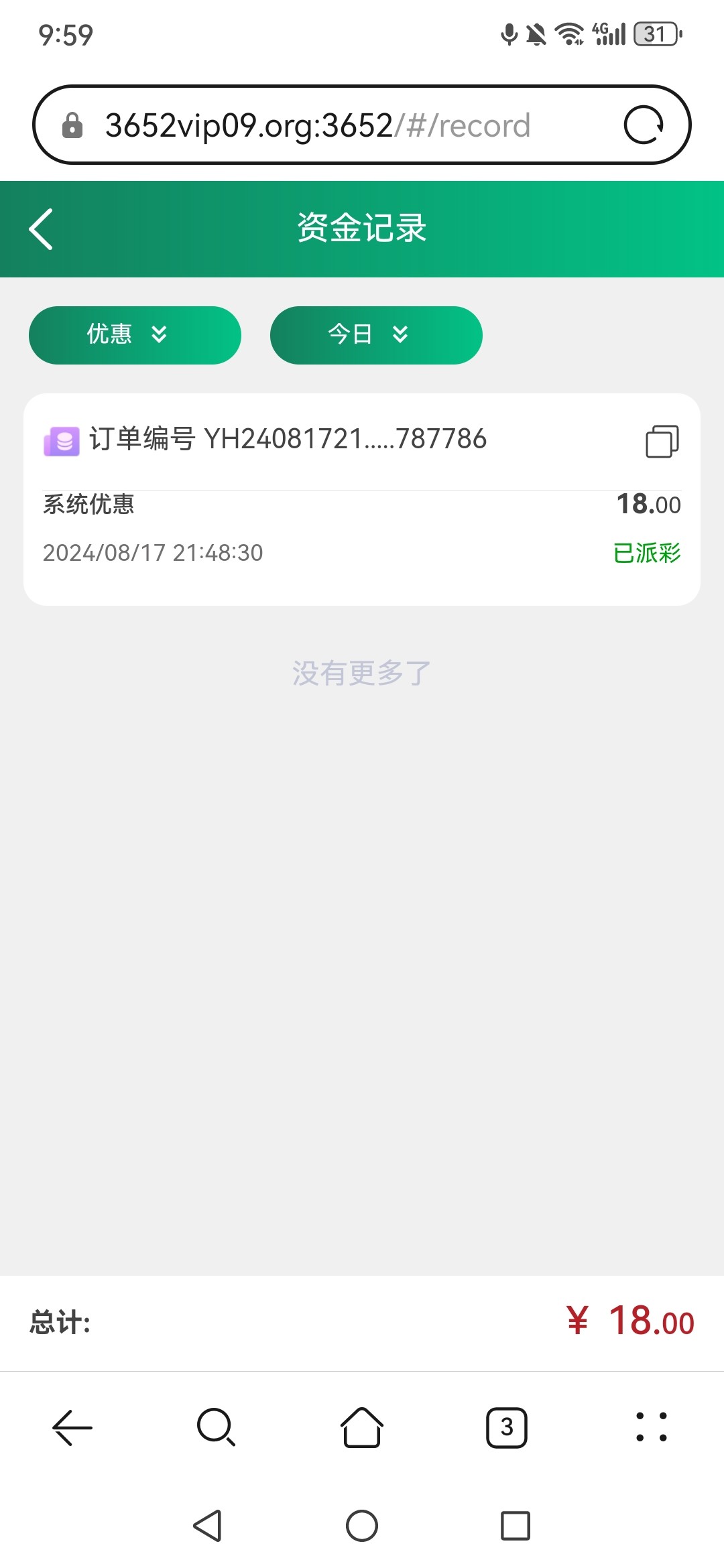This screenshot has width=724, height=1568.
Task: Go back from the 资金记录 page
Action: pos(42,229)
